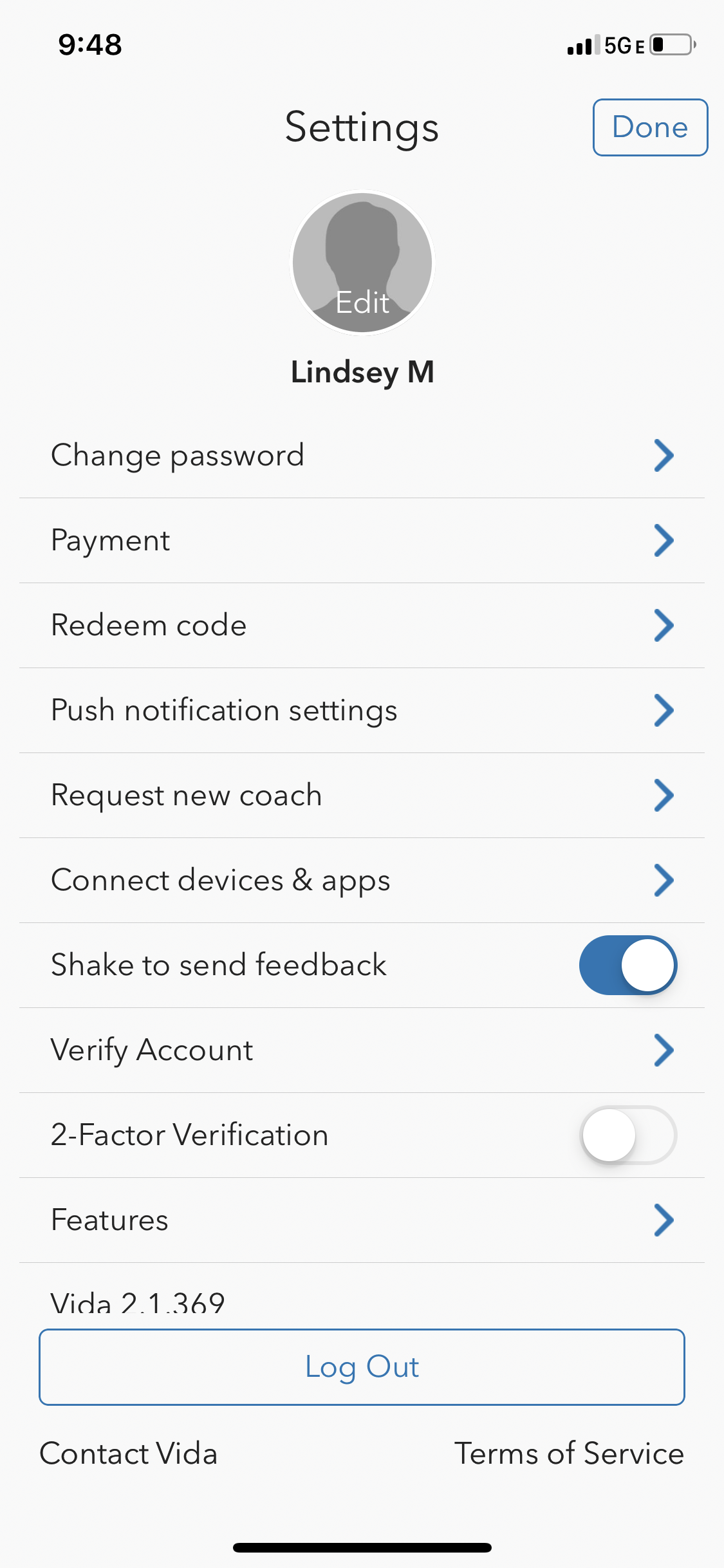Open the Features row

(362, 1220)
